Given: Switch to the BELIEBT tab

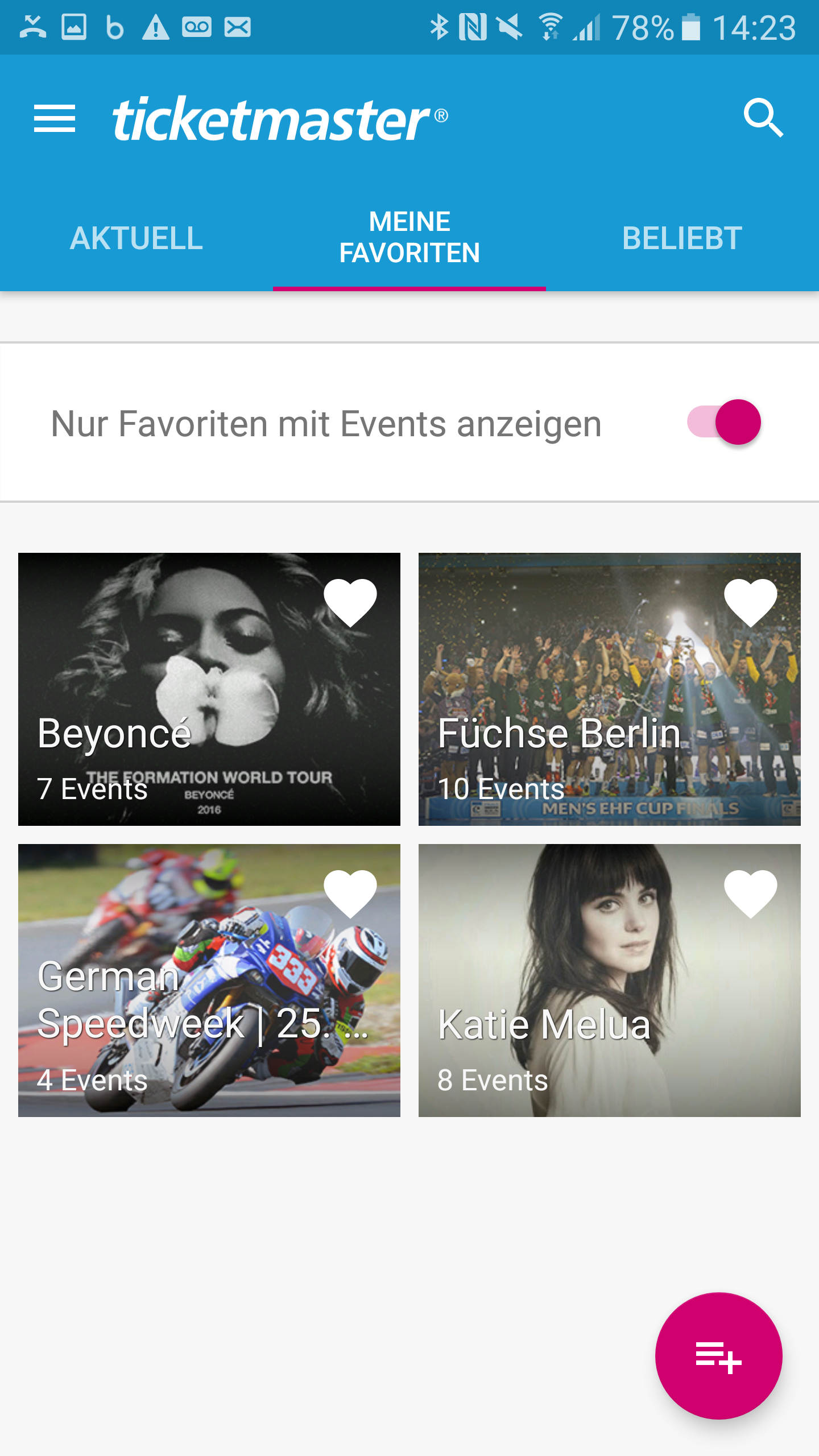Looking at the screenshot, I should pos(682,238).
